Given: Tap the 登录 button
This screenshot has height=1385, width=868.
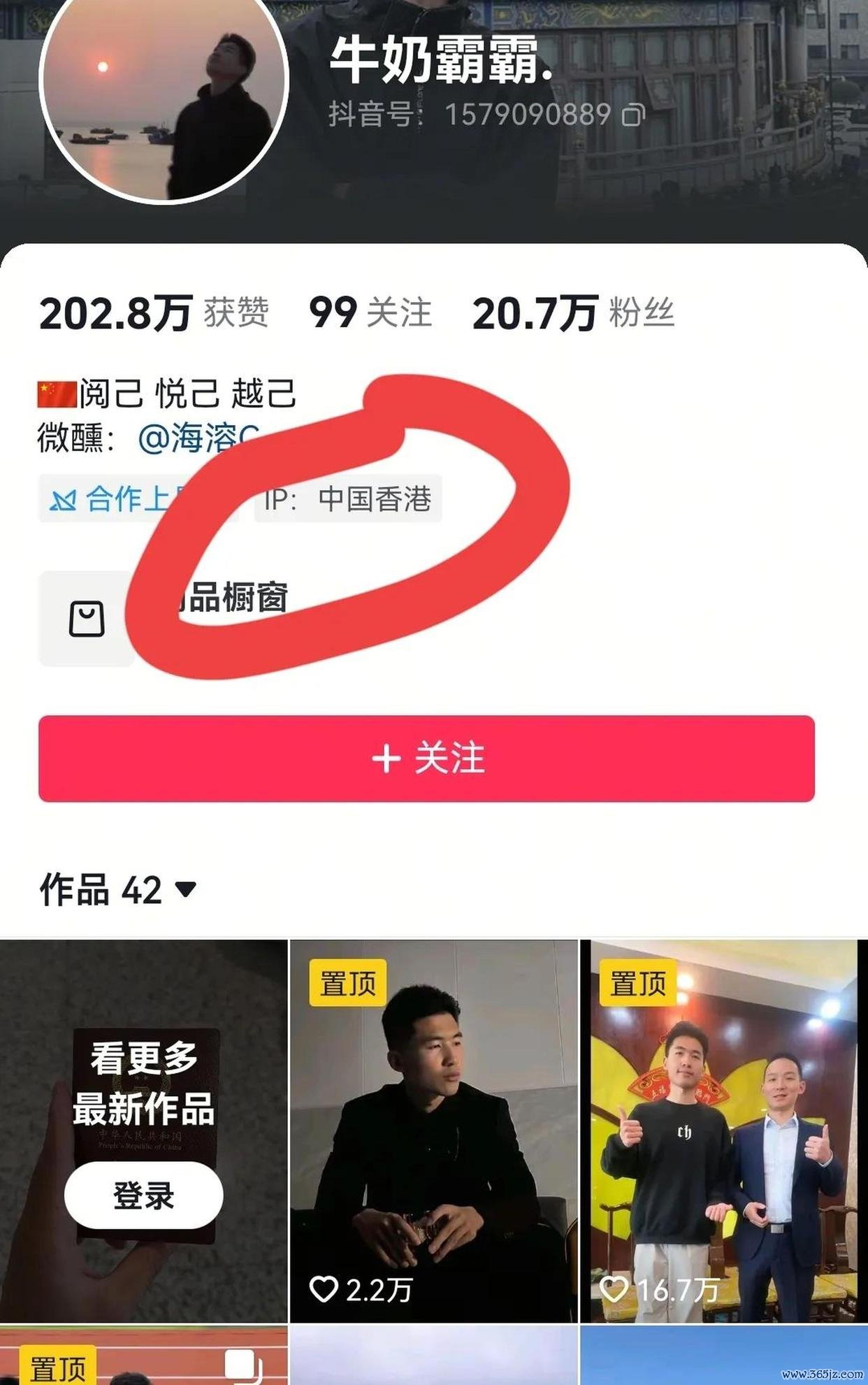Looking at the screenshot, I should 143,1196.
